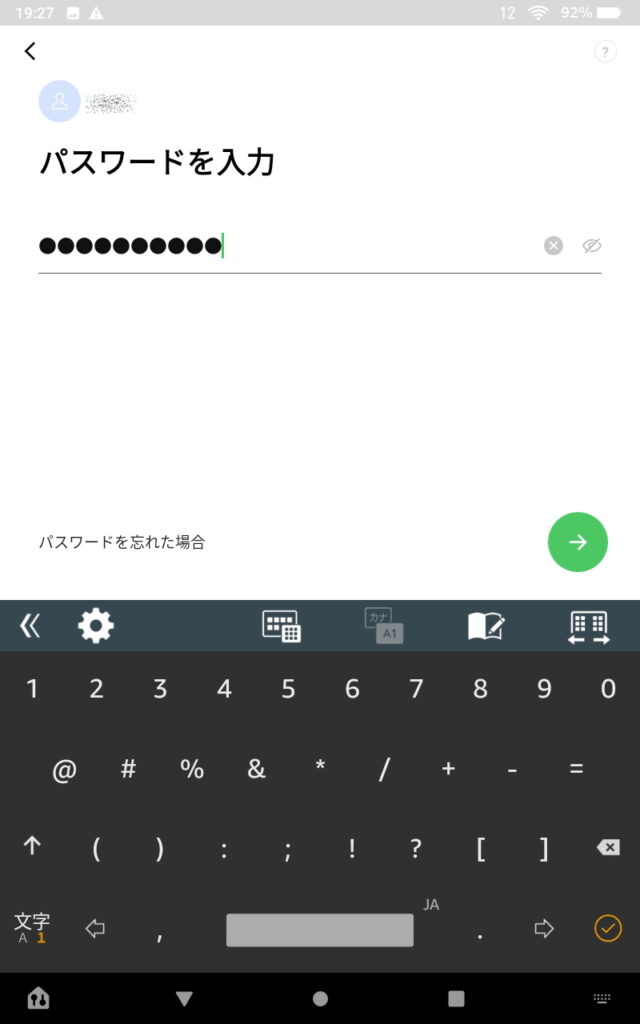This screenshot has height=1024, width=640.
Task: Open the keyboard resize and move icon
Action: point(588,627)
